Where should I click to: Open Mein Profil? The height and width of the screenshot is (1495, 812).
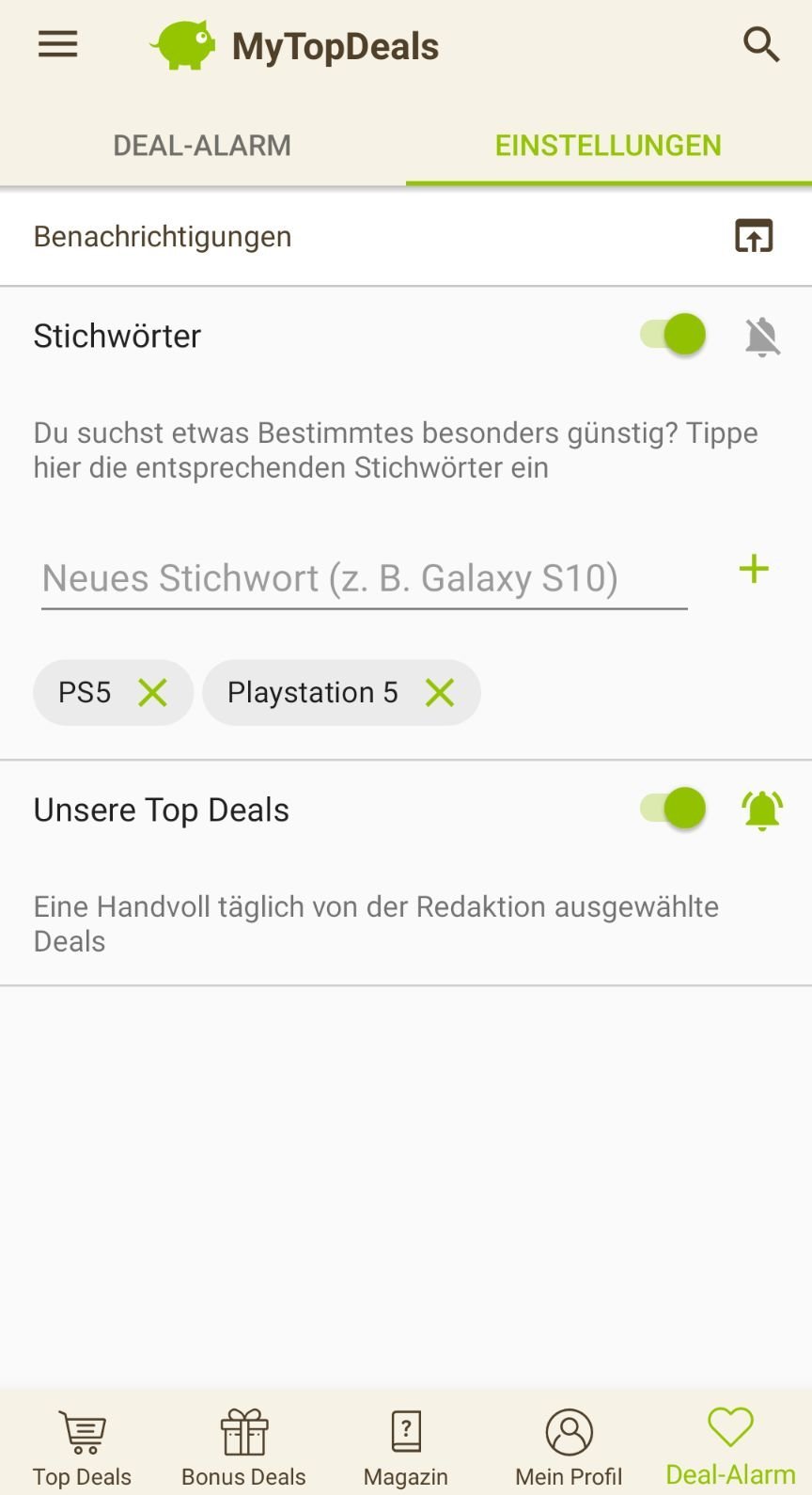pyautogui.click(x=569, y=1448)
